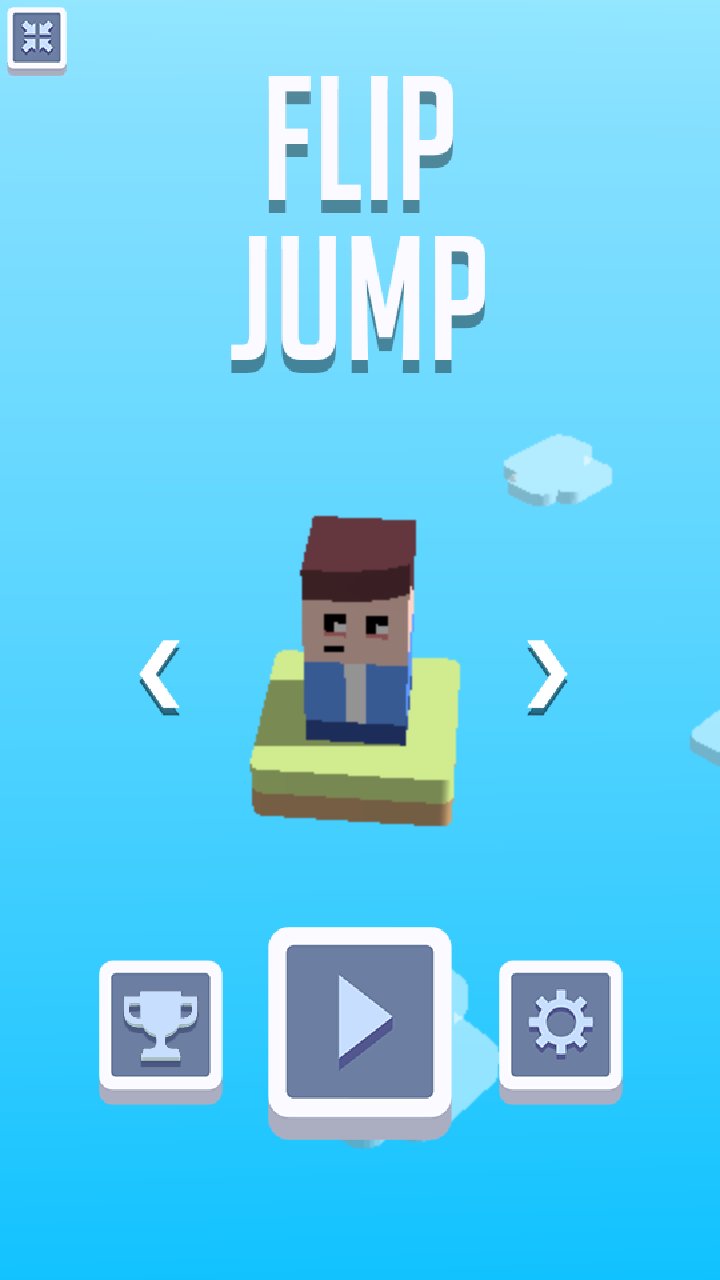Click the fullscreen icon in the top-left corner

[x=37, y=38]
